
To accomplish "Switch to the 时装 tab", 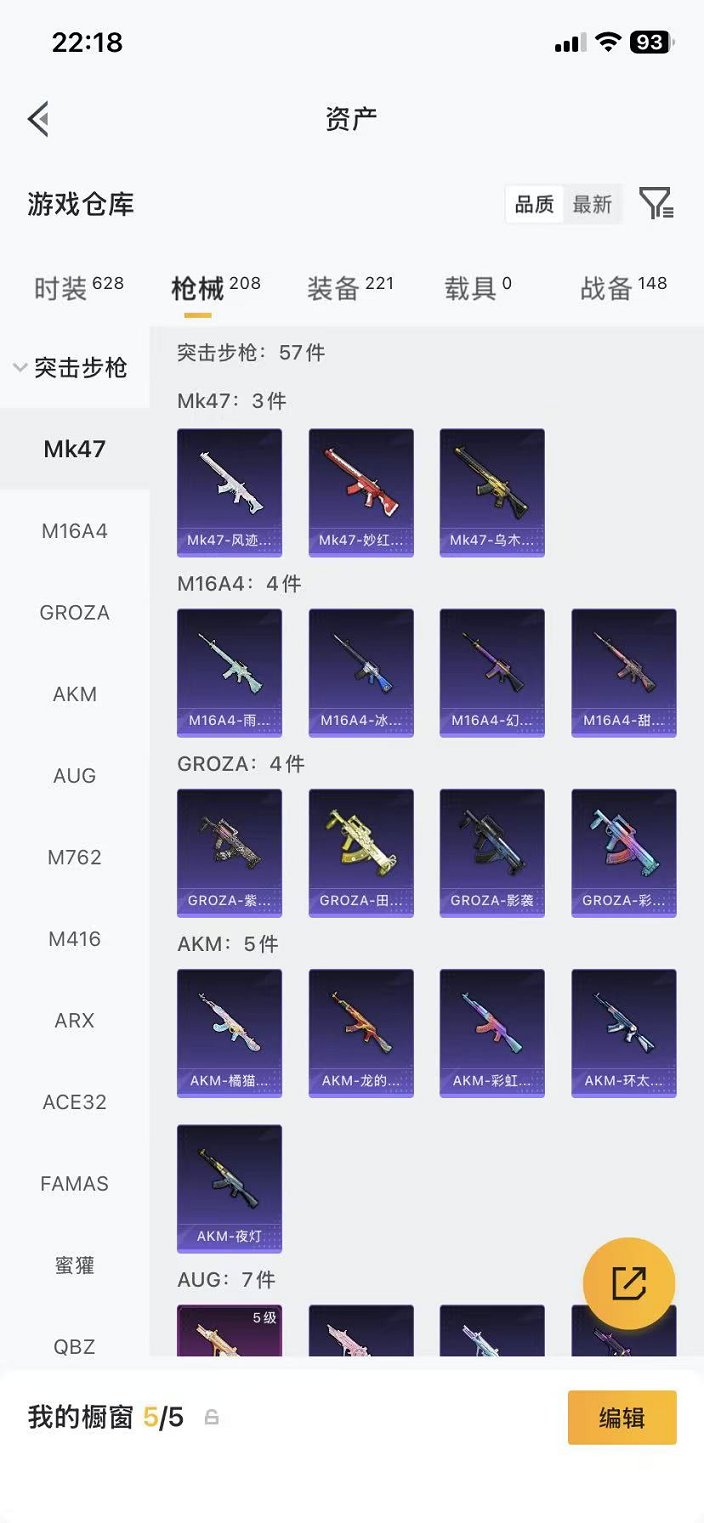I will tap(78, 288).
